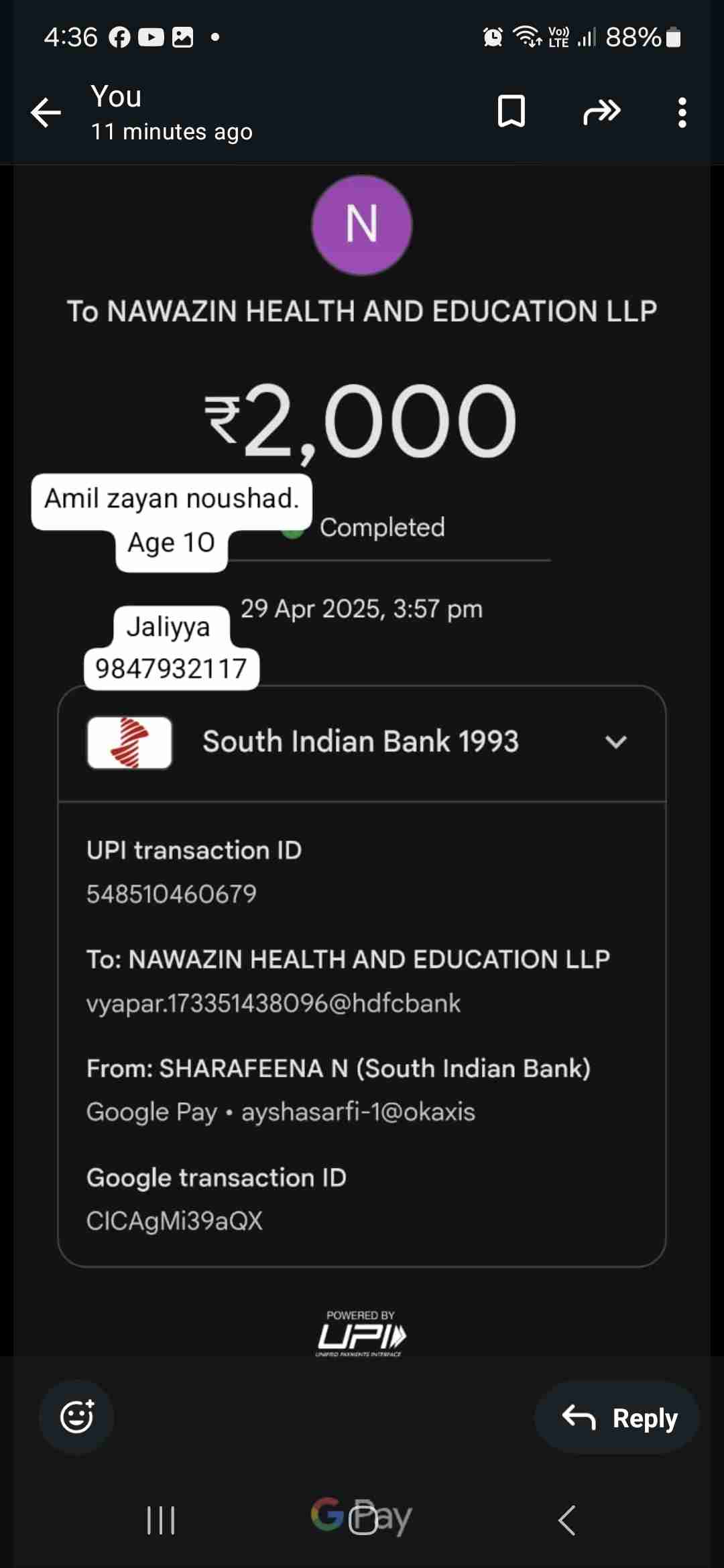The width and height of the screenshot is (724, 1568).
Task: Tap the system back chevron
Action: tap(567, 1520)
